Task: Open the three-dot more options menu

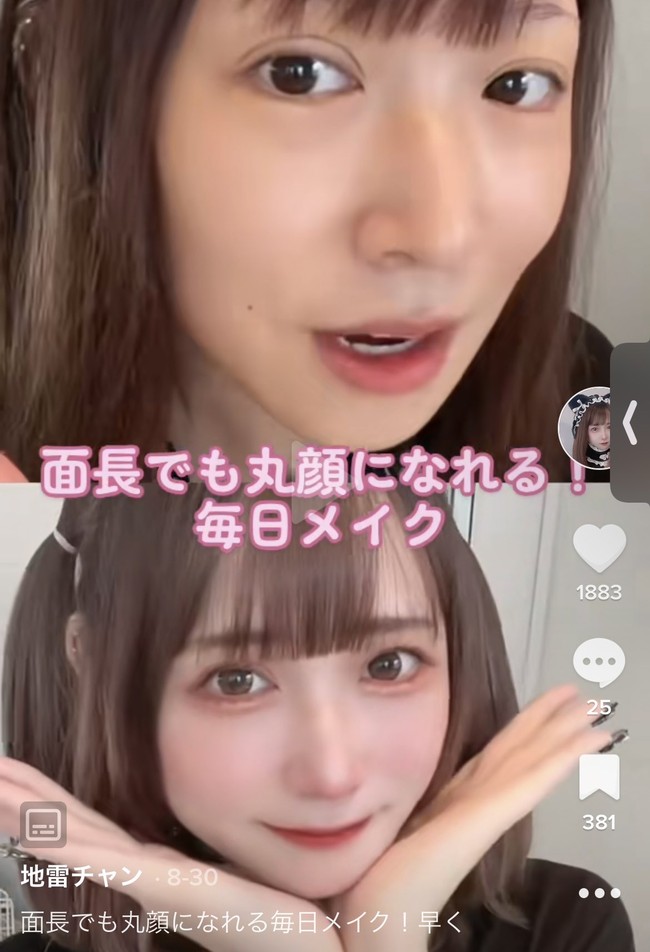Action: 599,893
